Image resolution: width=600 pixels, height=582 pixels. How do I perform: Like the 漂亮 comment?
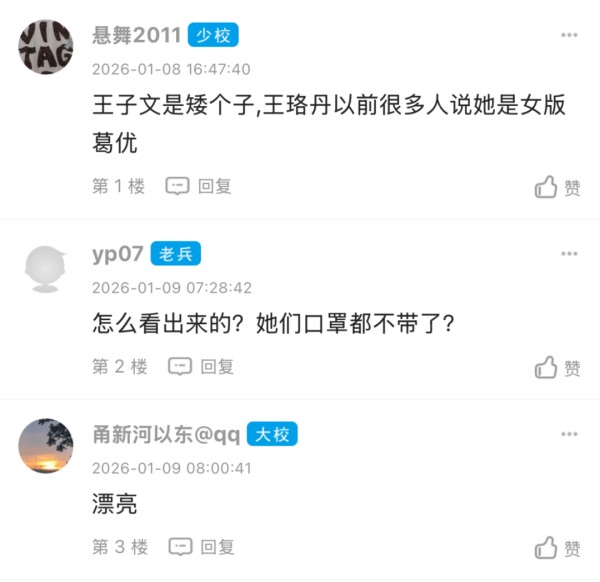tap(557, 548)
